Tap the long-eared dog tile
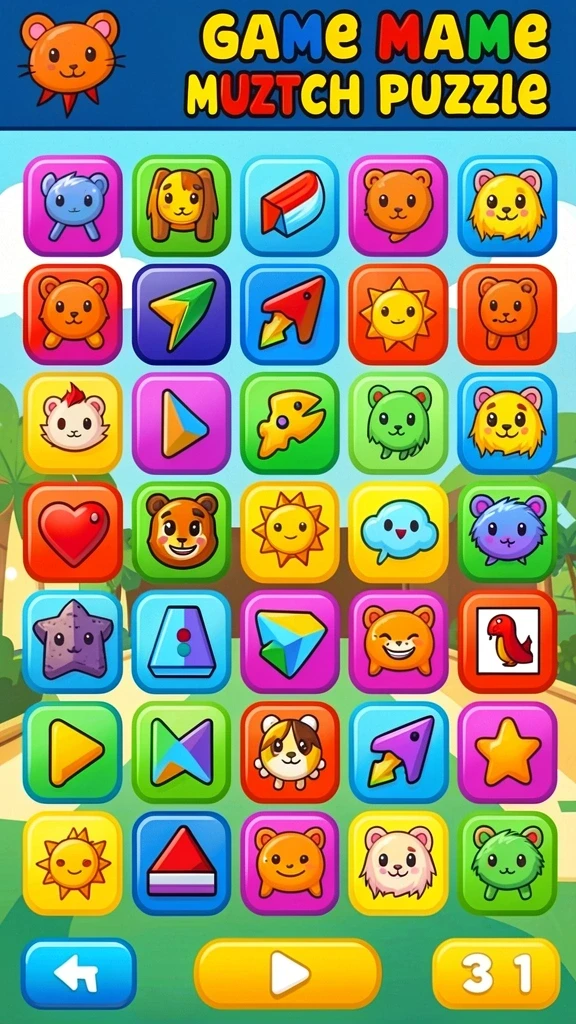 [x=182, y=205]
